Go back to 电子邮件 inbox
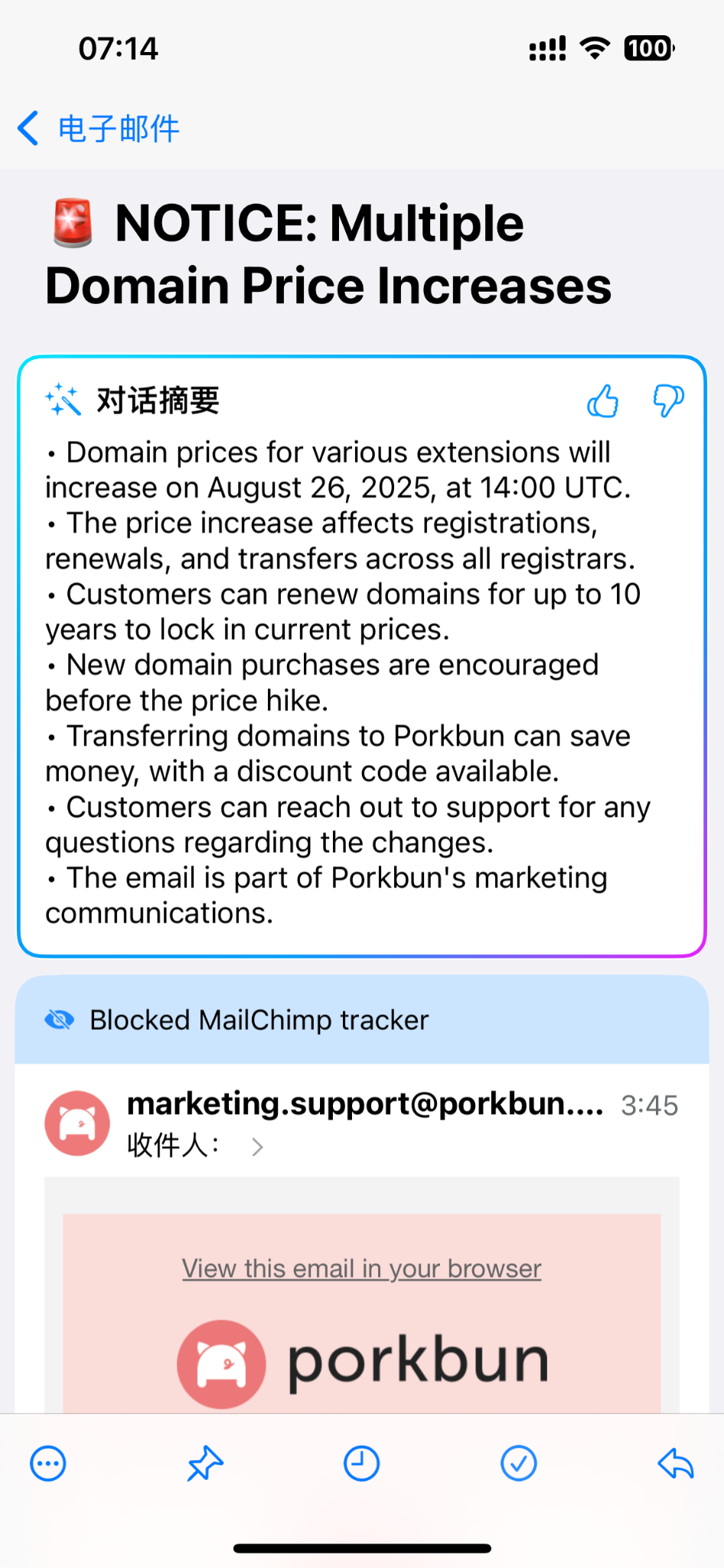This screenshot has height=1568, width=724. point(98,129)
